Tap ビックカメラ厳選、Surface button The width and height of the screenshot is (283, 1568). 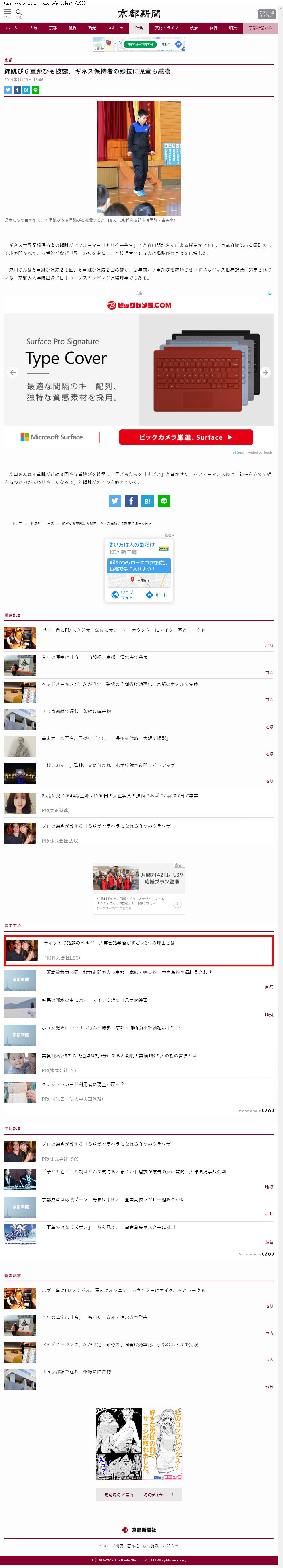coord(186,437)
